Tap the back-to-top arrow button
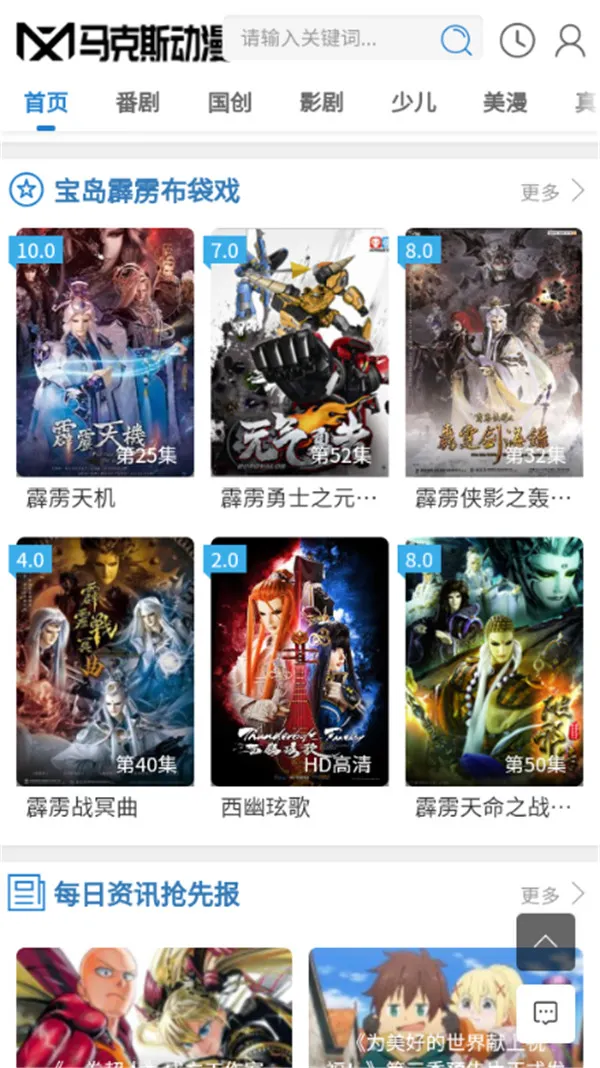Image resolution: width=600 pixels, height=1068 pixels. pos(545,941)
